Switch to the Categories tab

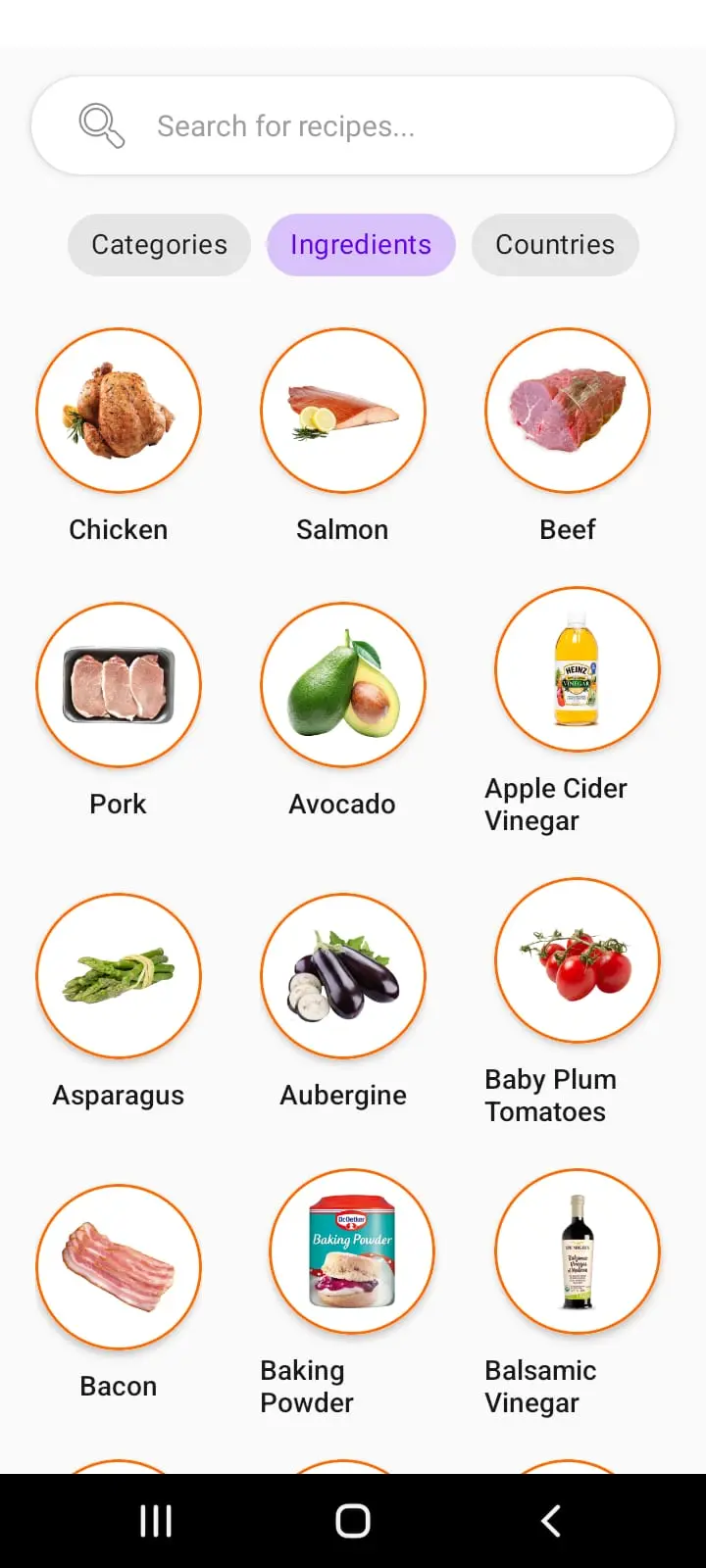pos(159,245)
